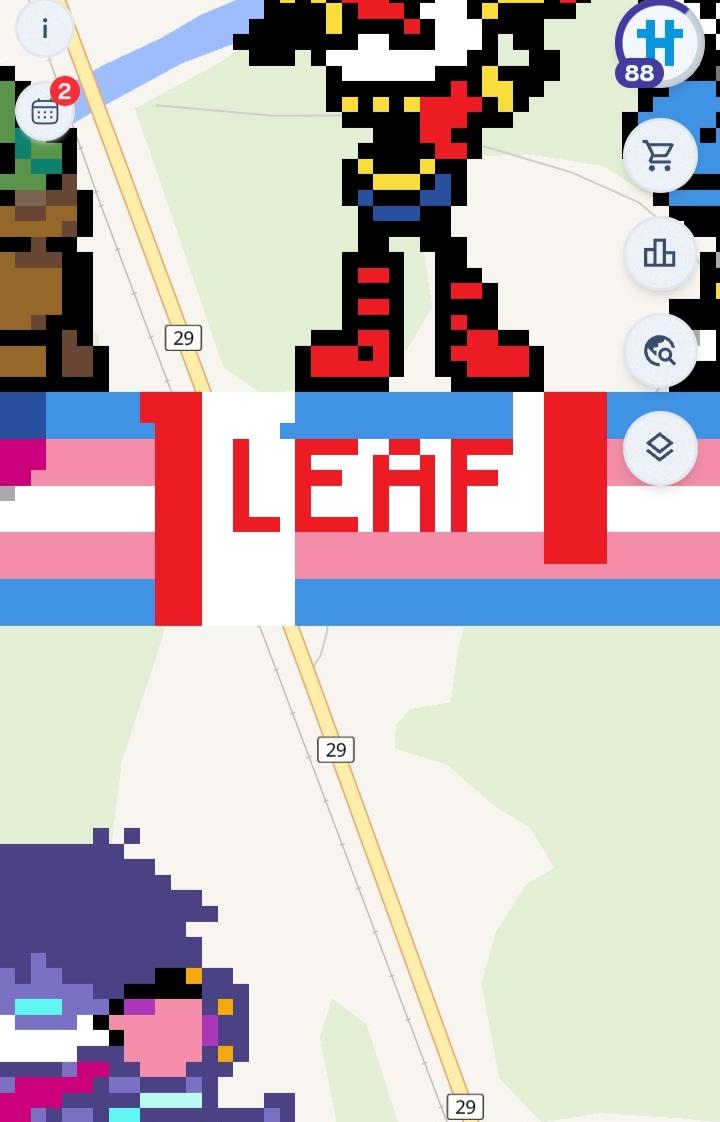View the leaderboard rankings
Screen dimensions: 720x1122
click(660, 253)
